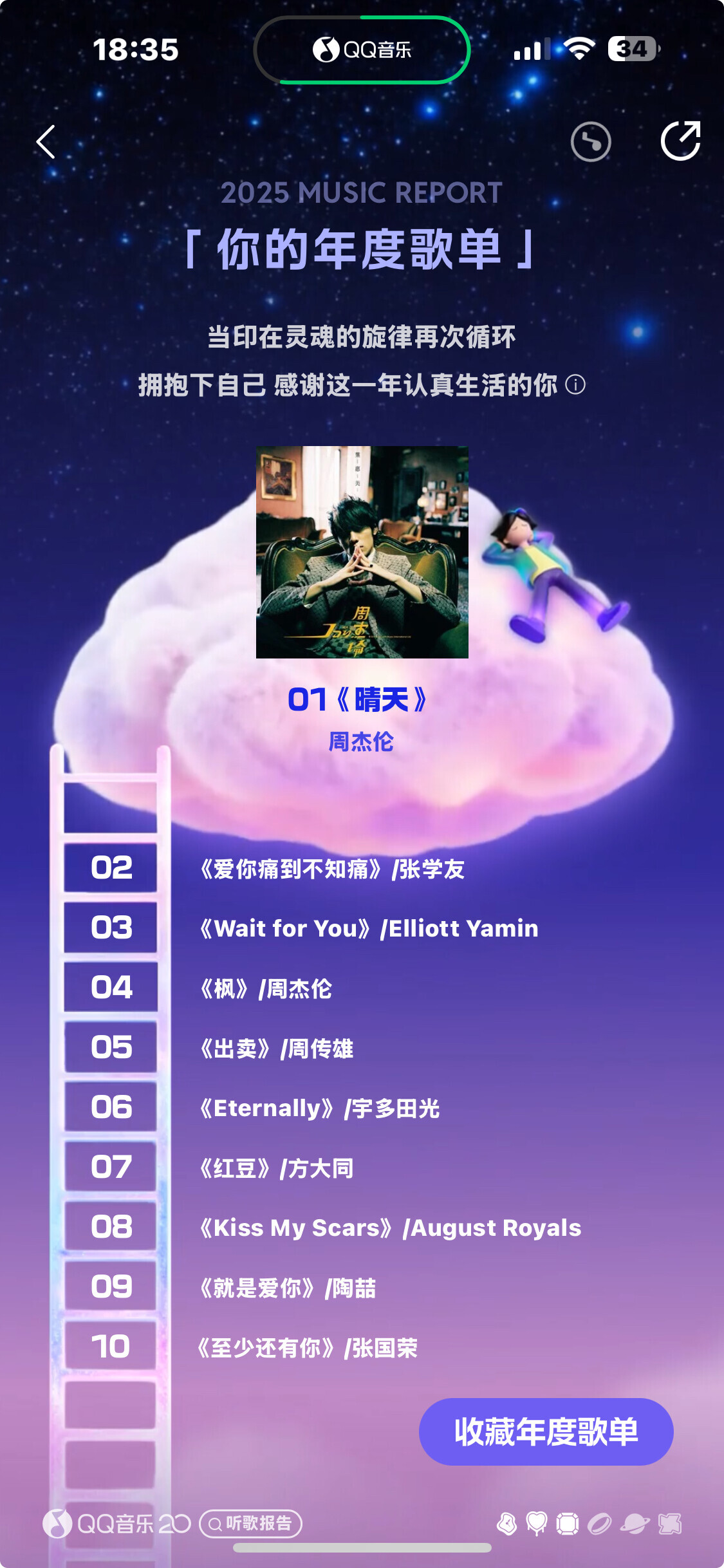Select song 06 Eternally by 宇多田光
Image resolution: width=724 pixels, height=1568 pixels.
[x=319, y=1108]
